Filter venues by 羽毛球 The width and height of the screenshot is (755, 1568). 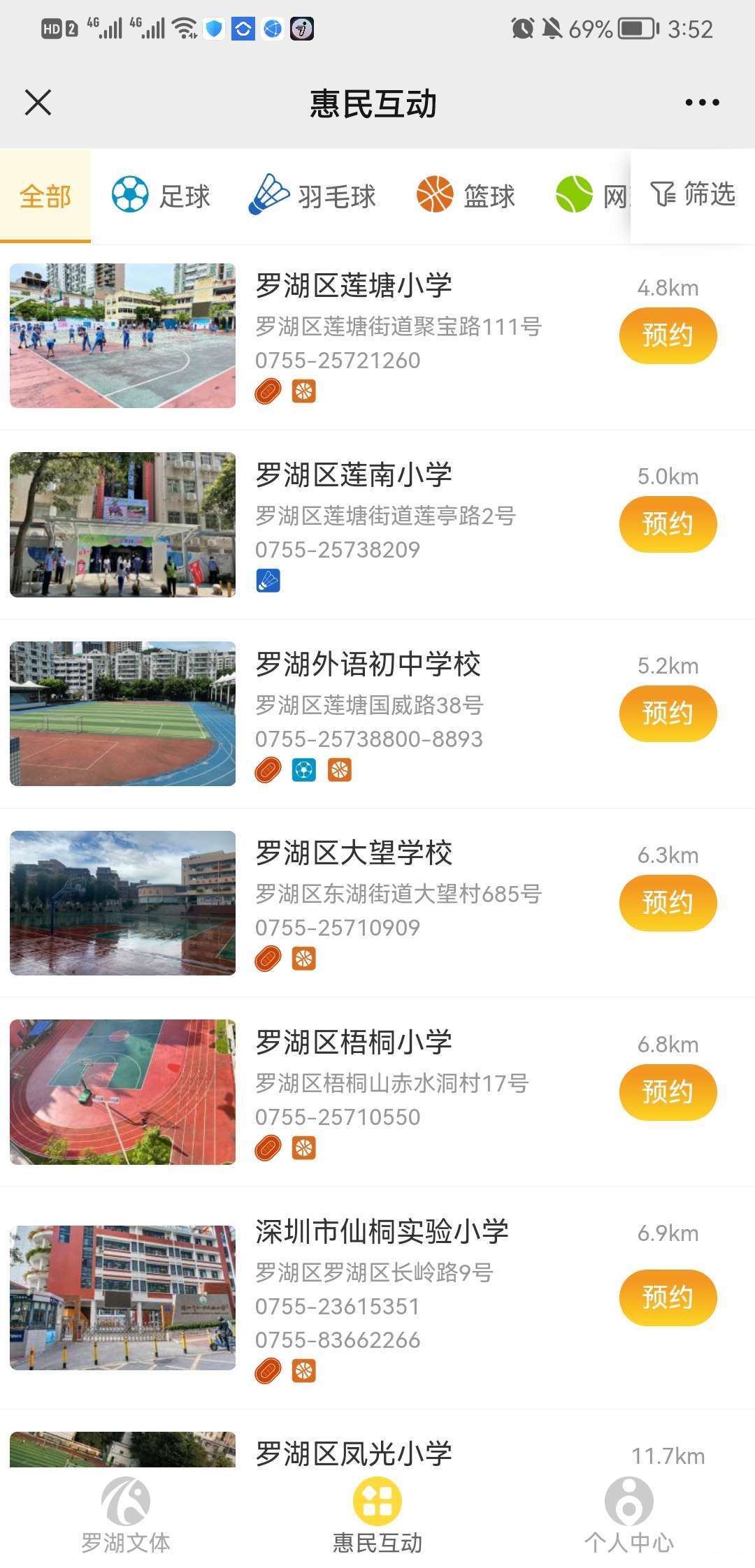[x=312, y=196]
